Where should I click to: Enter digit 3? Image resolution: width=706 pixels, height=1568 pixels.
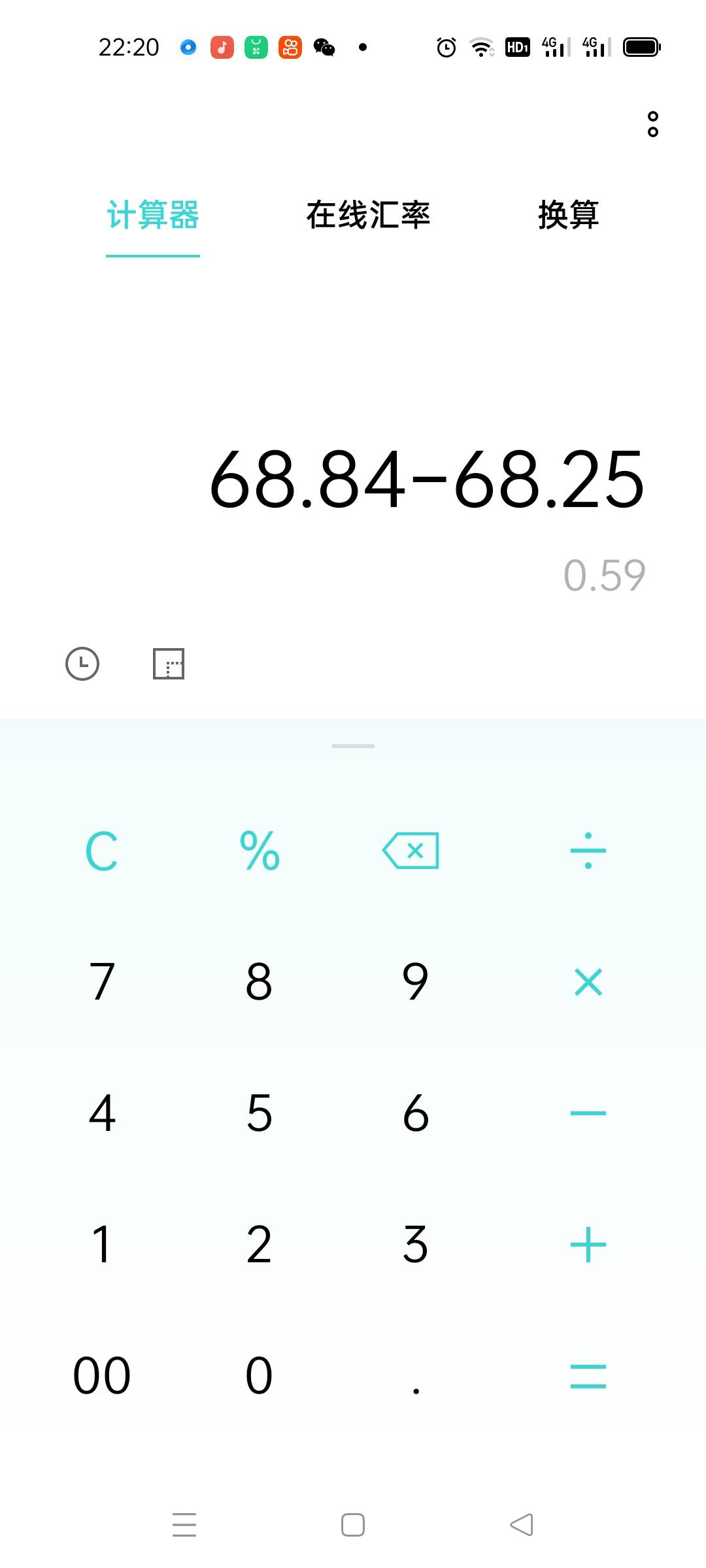coord(416,1245)
